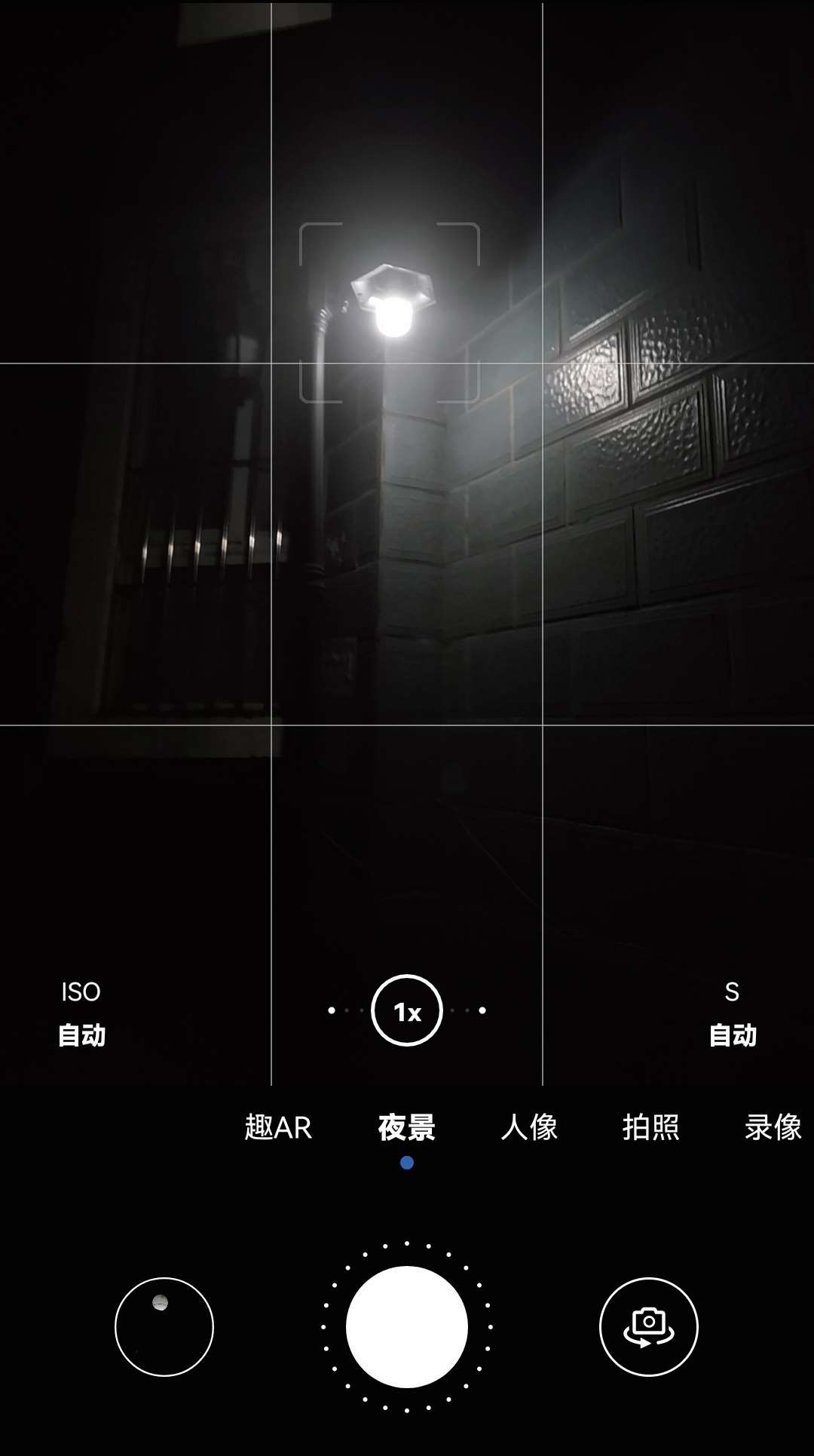The image size is (814, 1456).
Task: Tap the 1x zoom level button
Action: pyautogui.click(x=407, y=1010)
